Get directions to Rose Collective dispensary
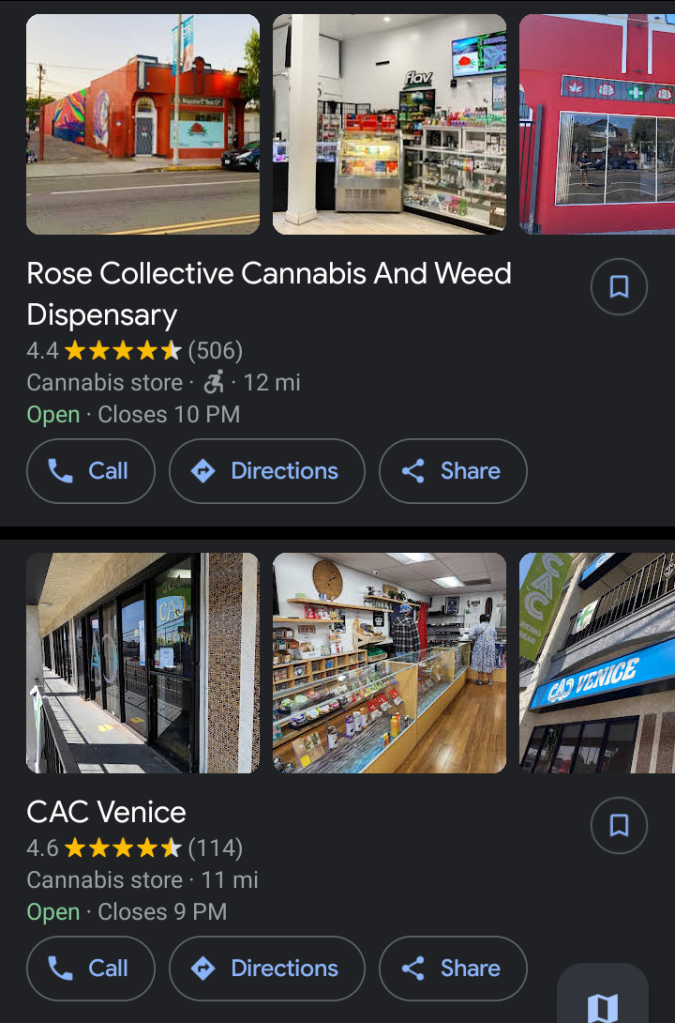Viewport: 675px width, 1023px height. [267, 471]
